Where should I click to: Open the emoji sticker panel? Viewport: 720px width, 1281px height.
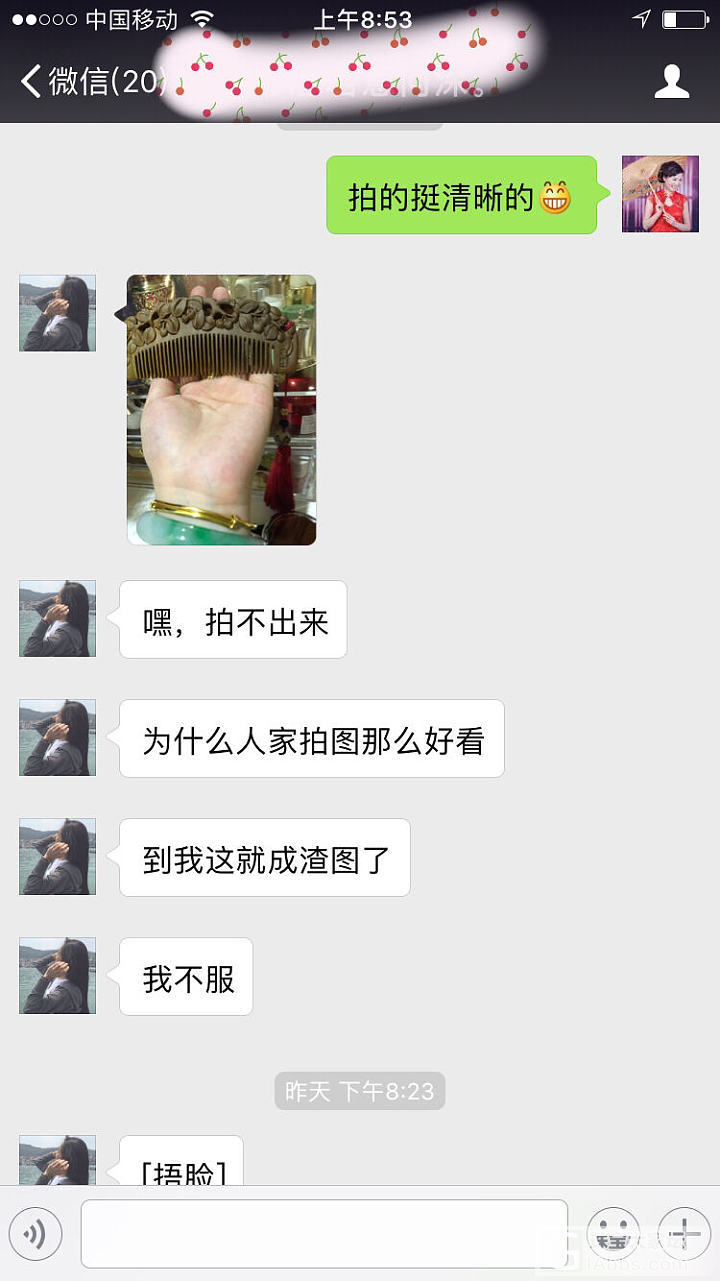point(613,1234)
